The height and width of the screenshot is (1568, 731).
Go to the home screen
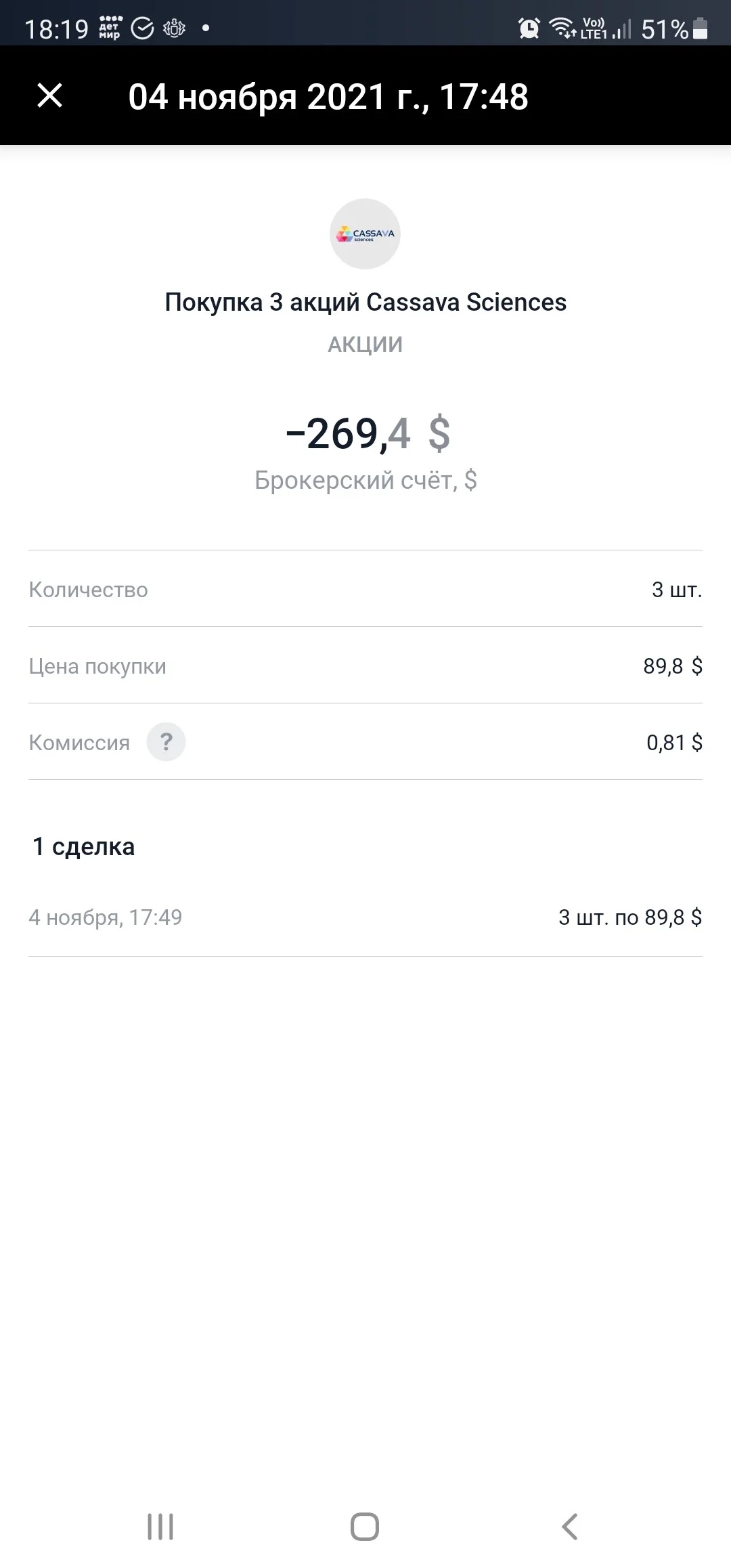[365, 1527]
